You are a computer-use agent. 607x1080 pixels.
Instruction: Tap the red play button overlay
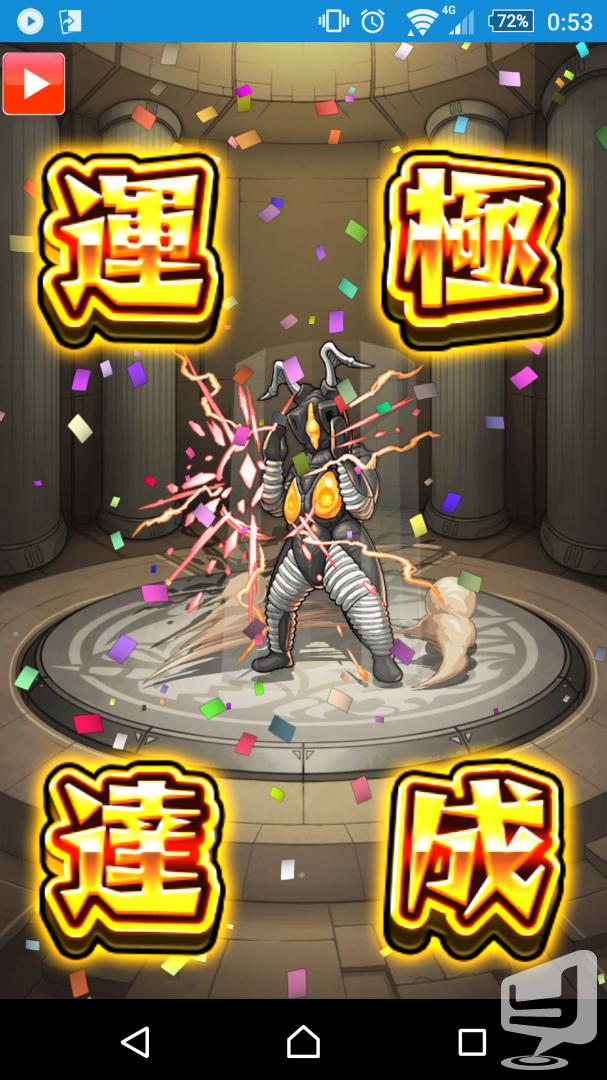pos(34,84)
